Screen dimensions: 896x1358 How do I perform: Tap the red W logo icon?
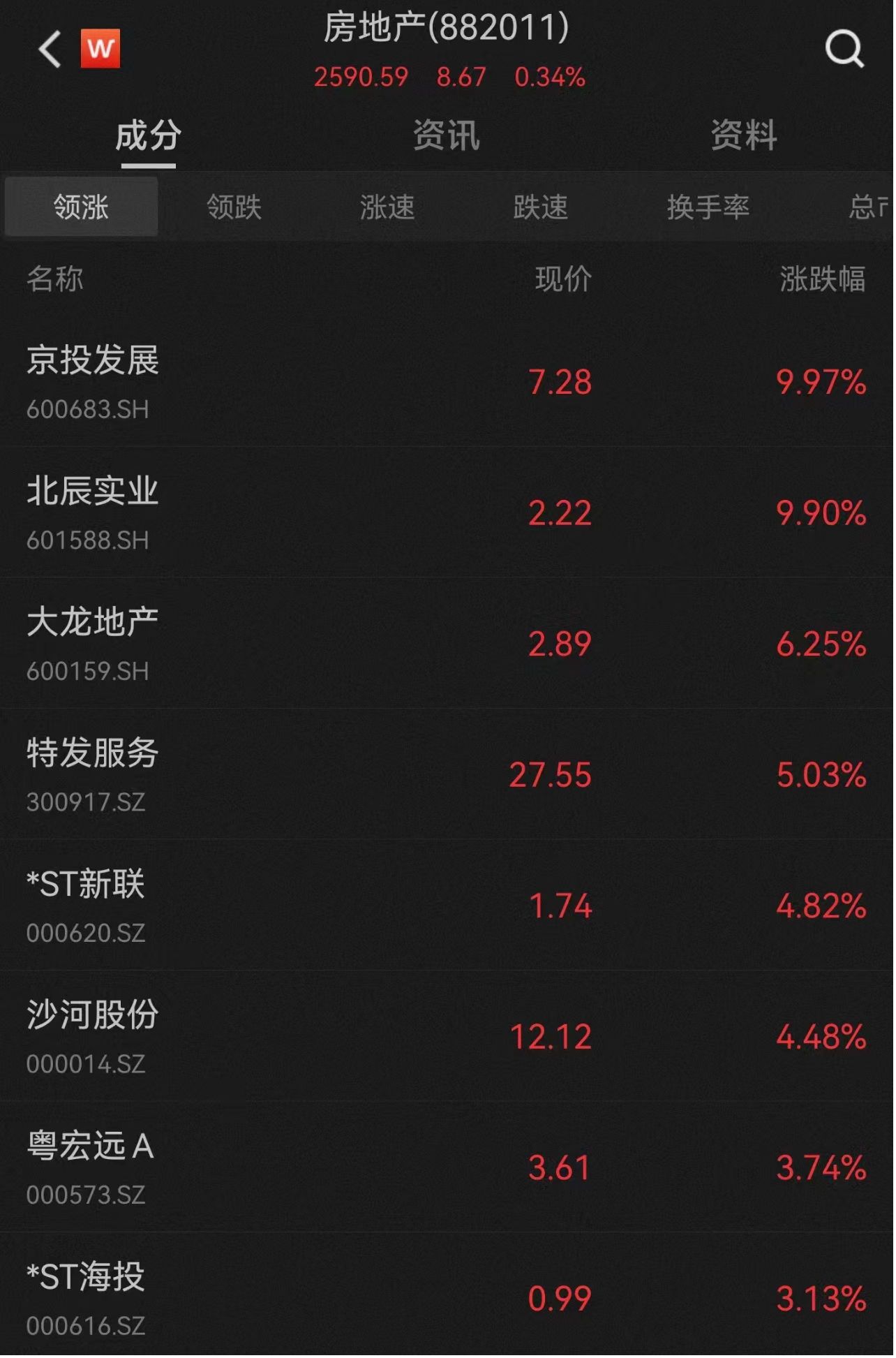point(100,49)
